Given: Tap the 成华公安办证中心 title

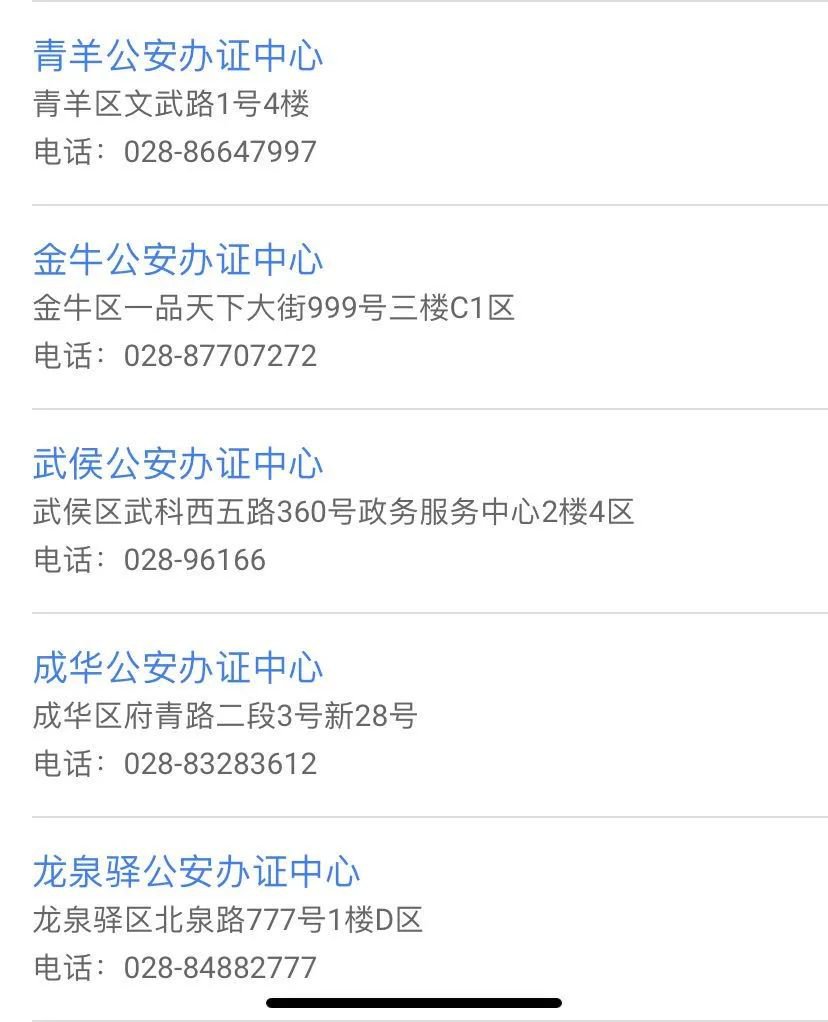Looking at the screenshot, I should tap(178, 668).
